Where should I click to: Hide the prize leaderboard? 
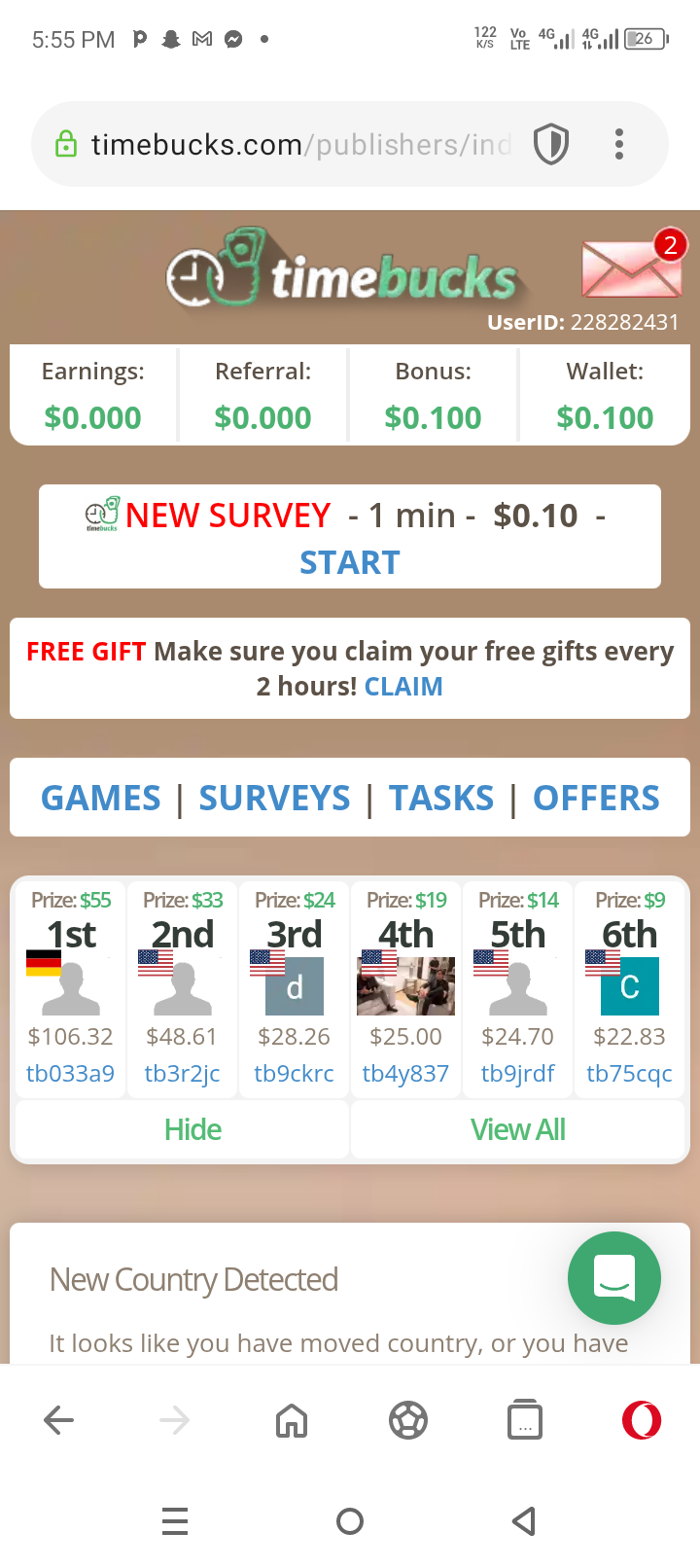[x=192, y=1130]
